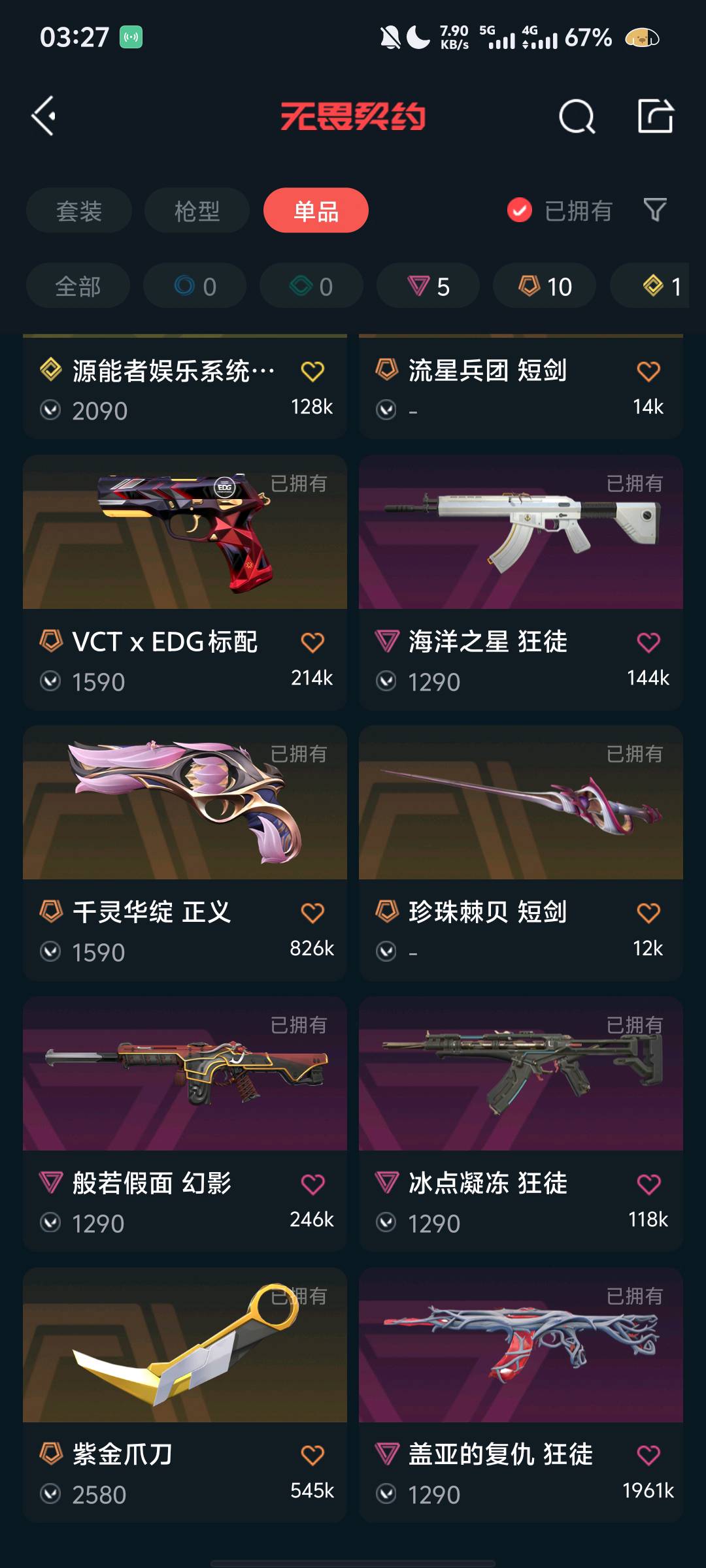Open the funnel filter options
Image resolution: width=706 pixels, height=1568 pixels.
655,210
